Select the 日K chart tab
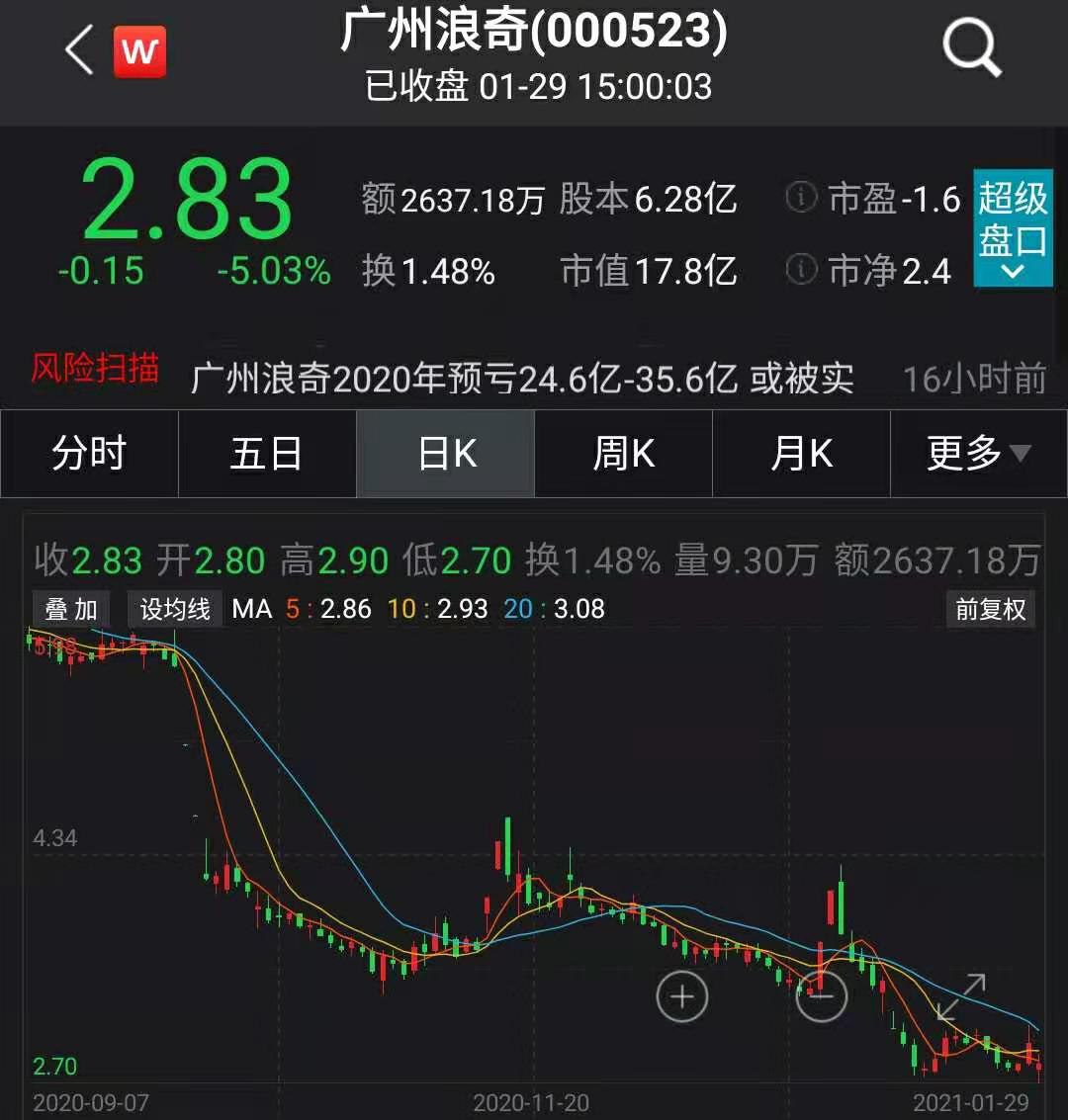 point(446,454)
